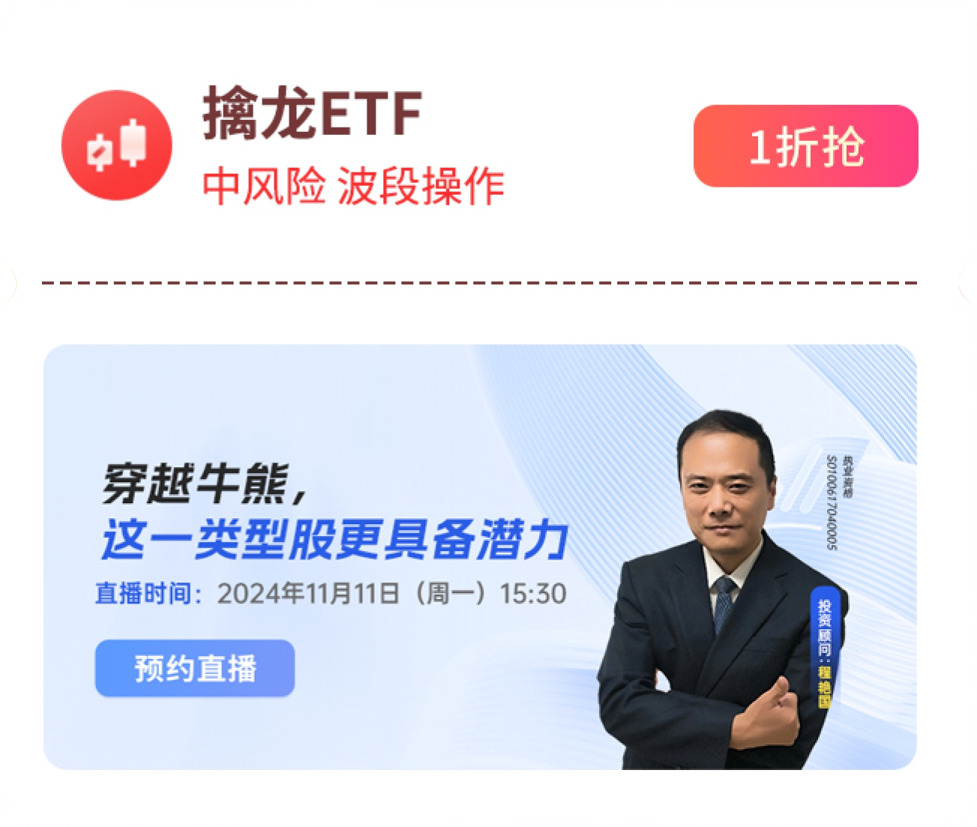Open the 擒龙ETF product details
The image size is (977, 827).
[312, 115]
